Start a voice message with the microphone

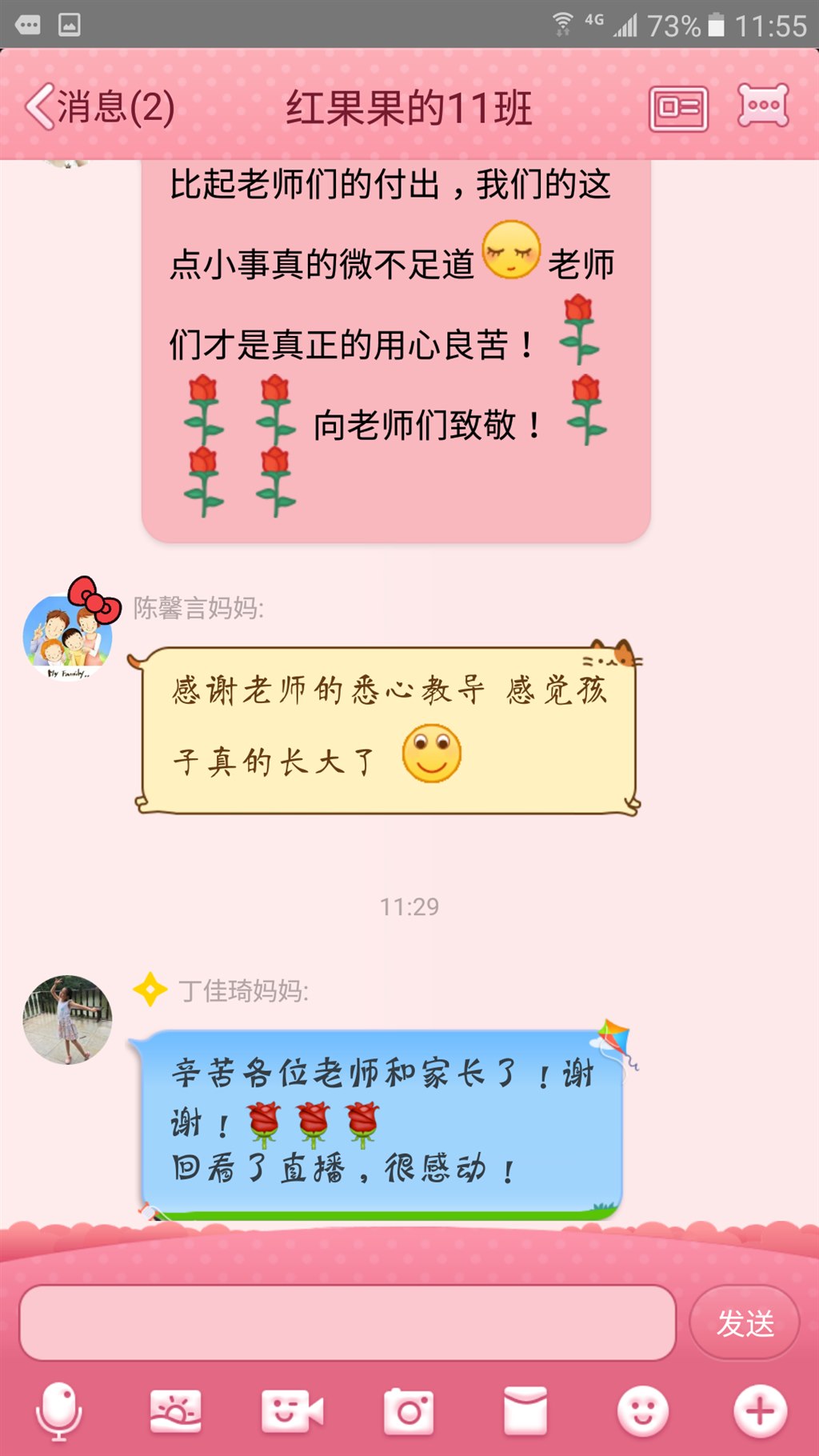(59, 1411)
